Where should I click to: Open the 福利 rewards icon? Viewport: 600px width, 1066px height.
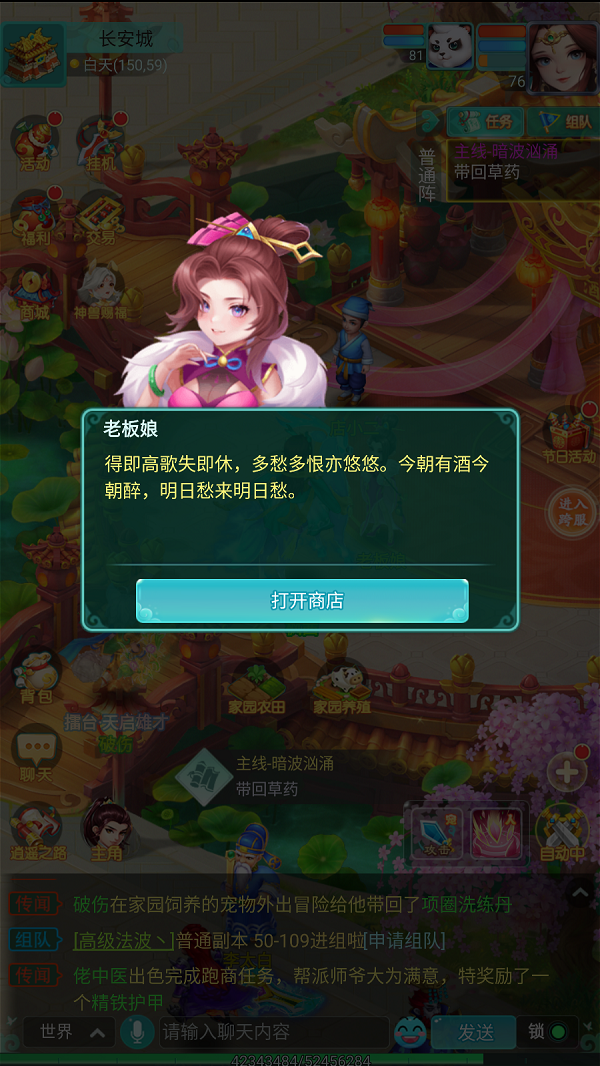tap(35, 215)
